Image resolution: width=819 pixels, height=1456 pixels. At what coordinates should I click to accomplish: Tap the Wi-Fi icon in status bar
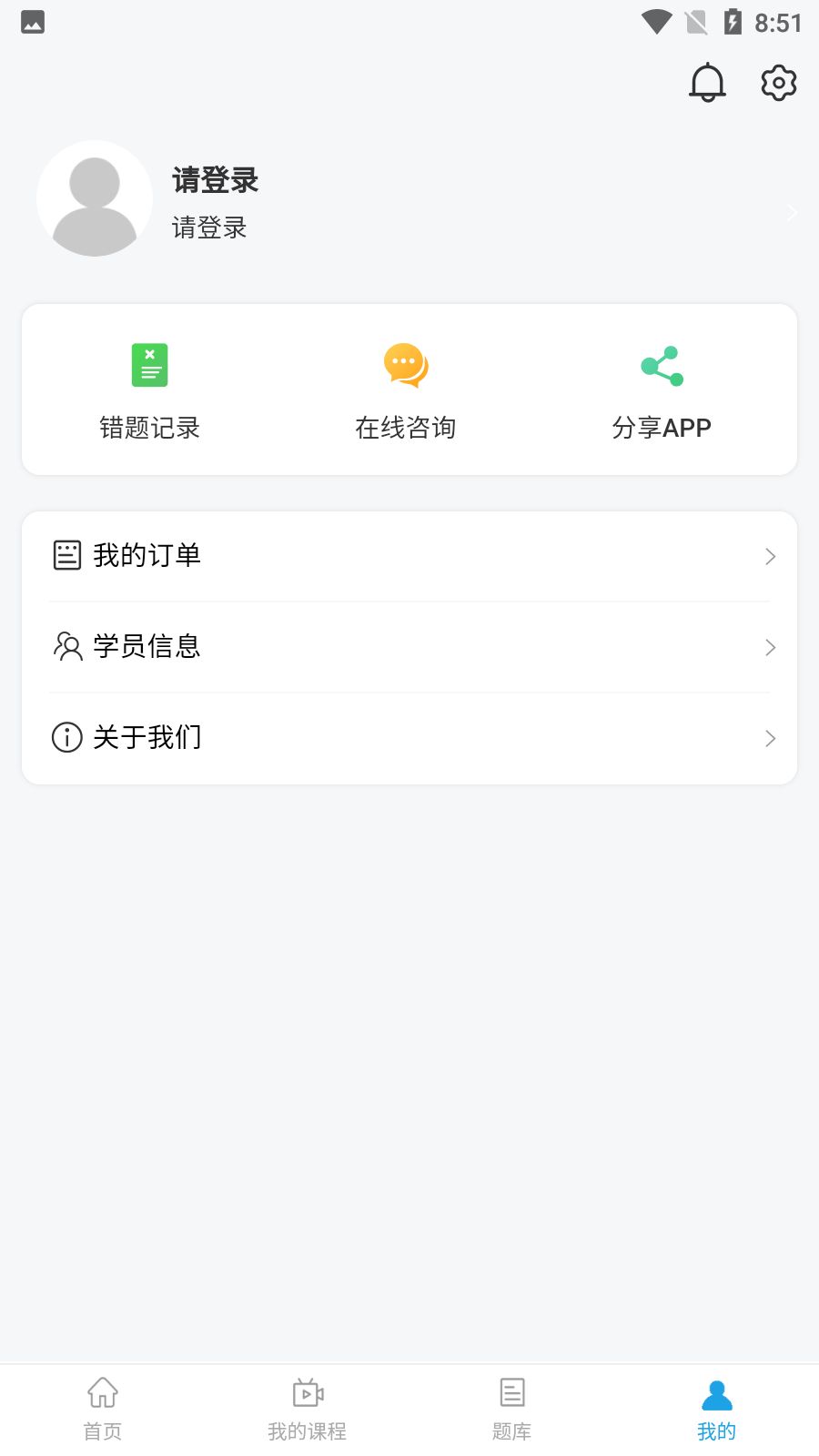tap(657, 22)
